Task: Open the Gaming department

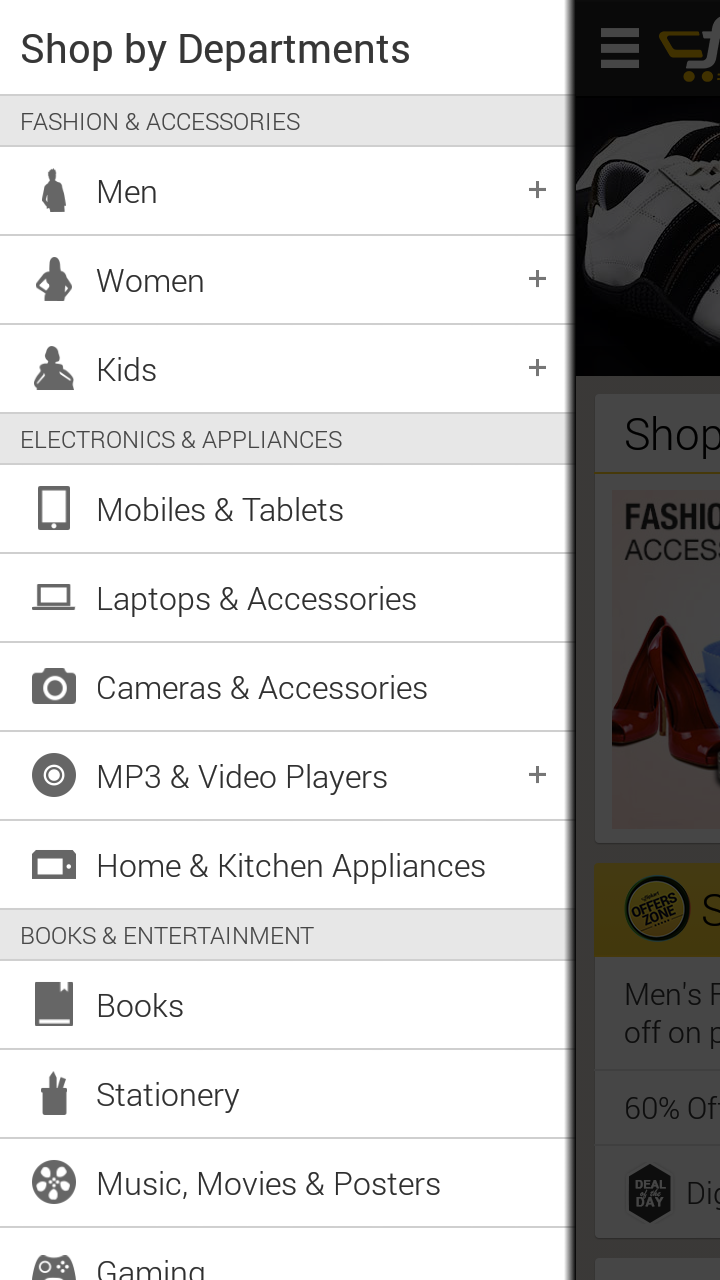Action: [x=286, y=1255]
